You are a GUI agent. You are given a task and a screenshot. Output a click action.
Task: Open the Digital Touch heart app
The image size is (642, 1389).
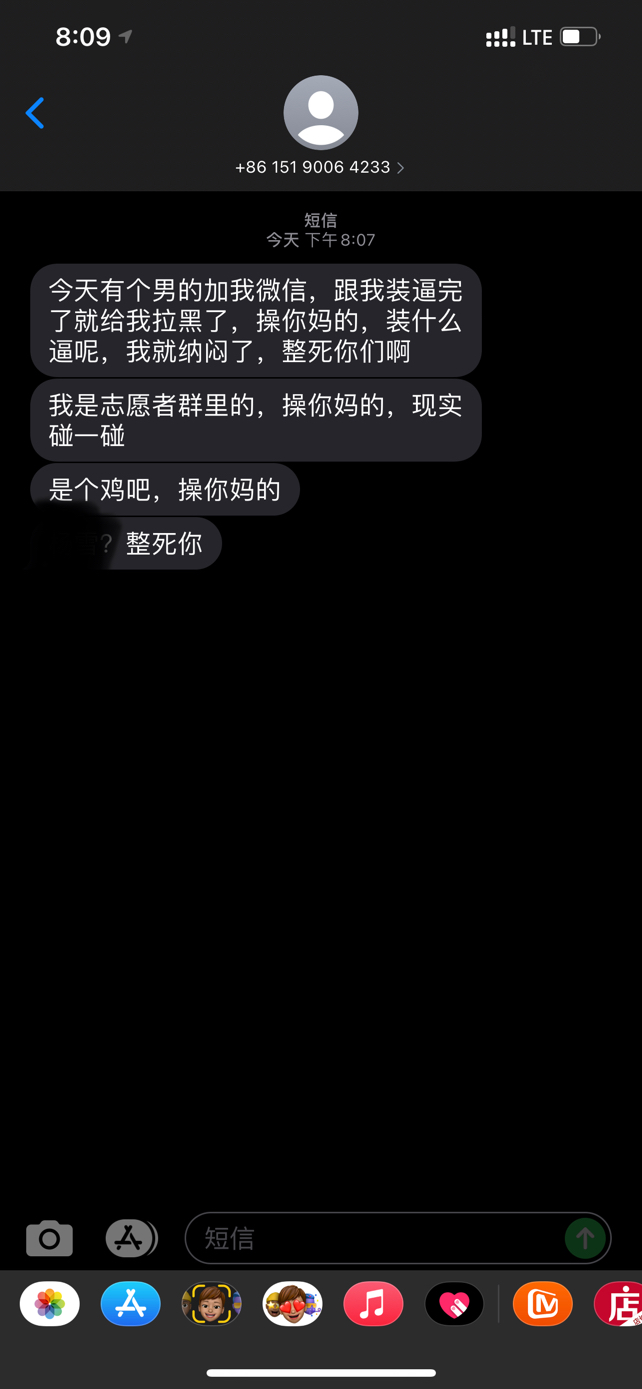point(454,1304)
